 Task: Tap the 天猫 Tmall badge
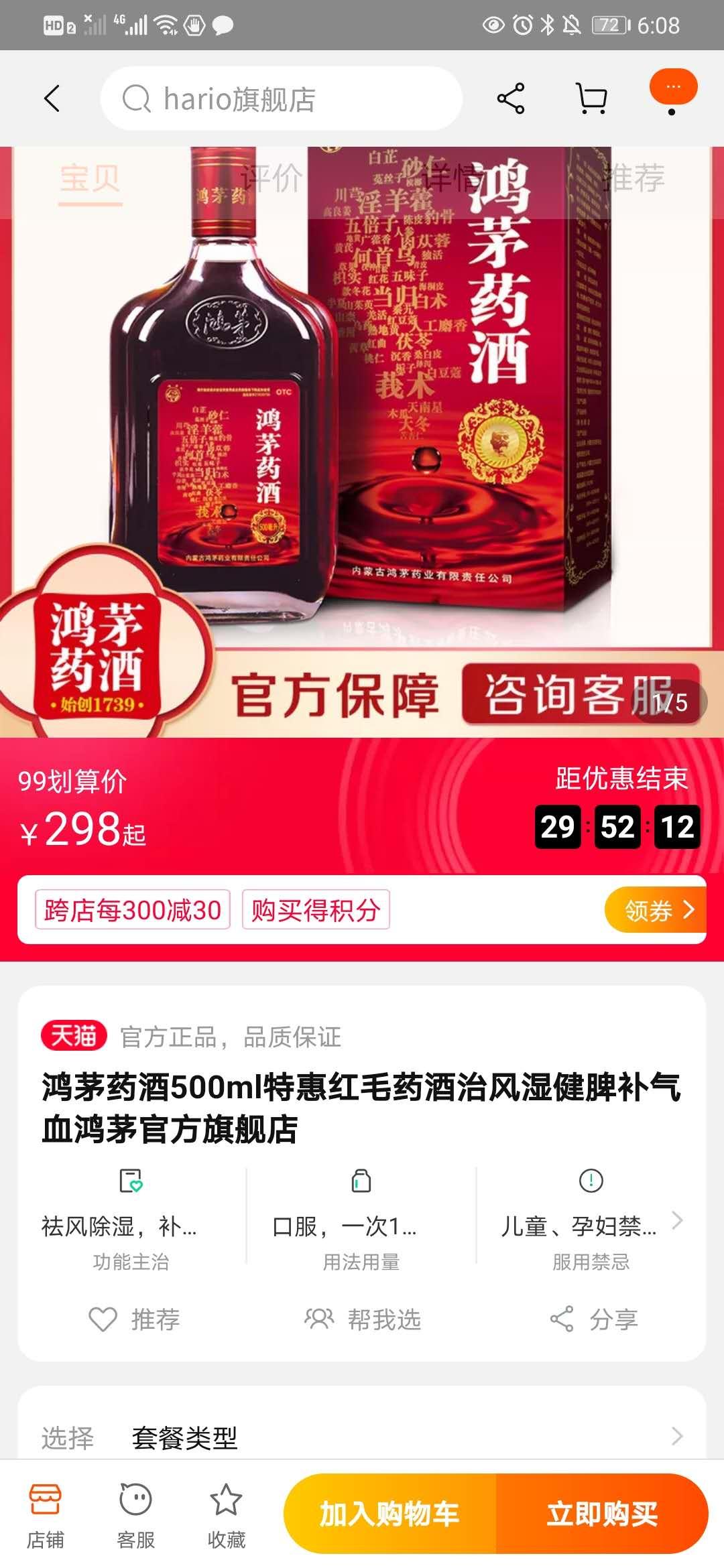coord(72,1036)
